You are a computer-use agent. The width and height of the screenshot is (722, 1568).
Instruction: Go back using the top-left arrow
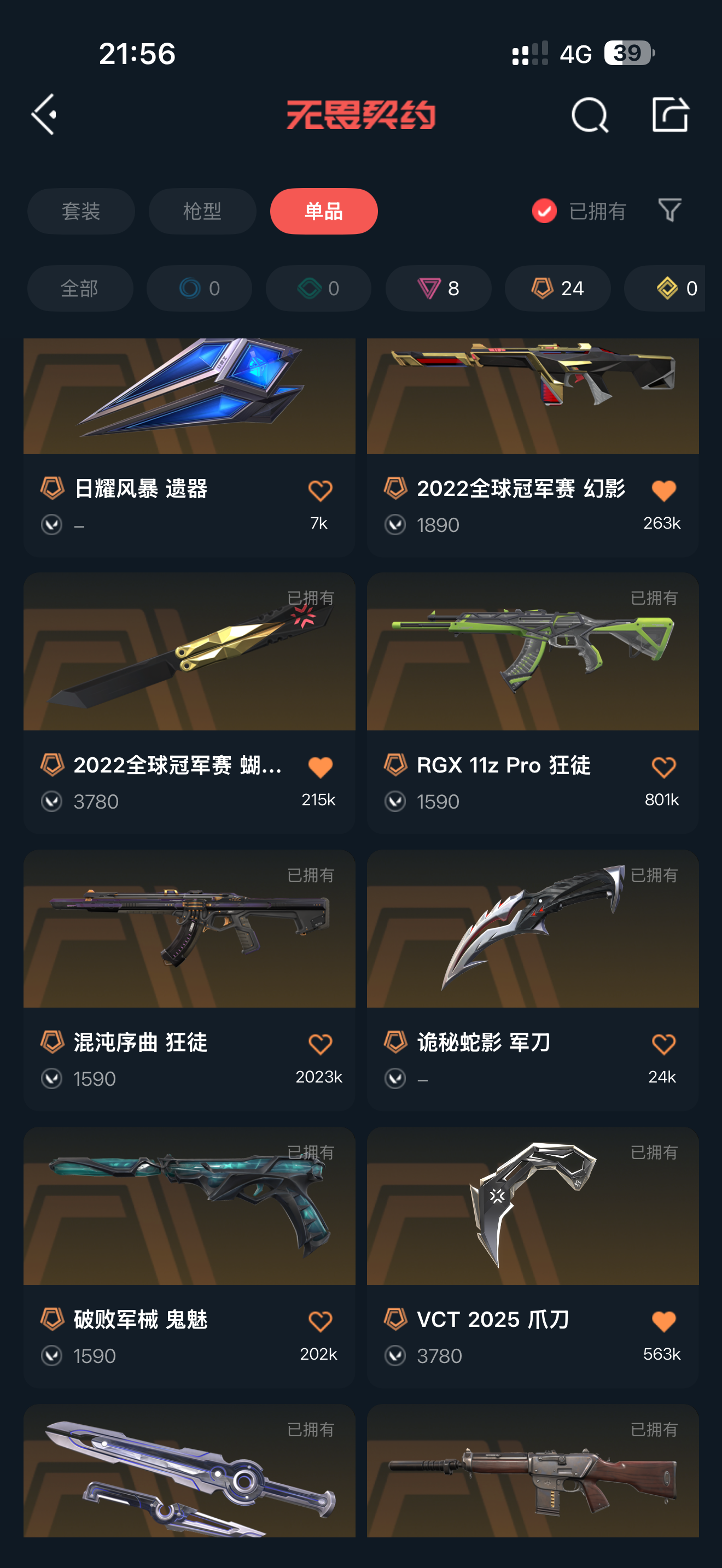pos(44,114)
